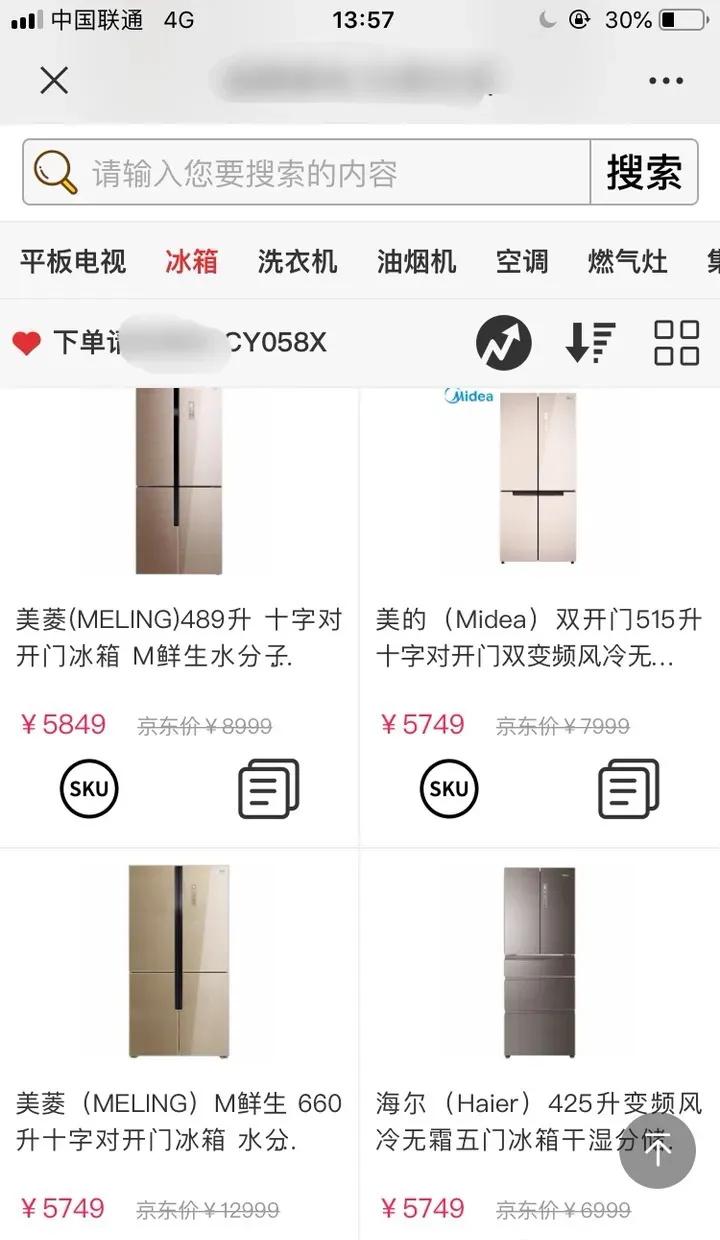Open the trending sales rank icon

coord(503,342)
